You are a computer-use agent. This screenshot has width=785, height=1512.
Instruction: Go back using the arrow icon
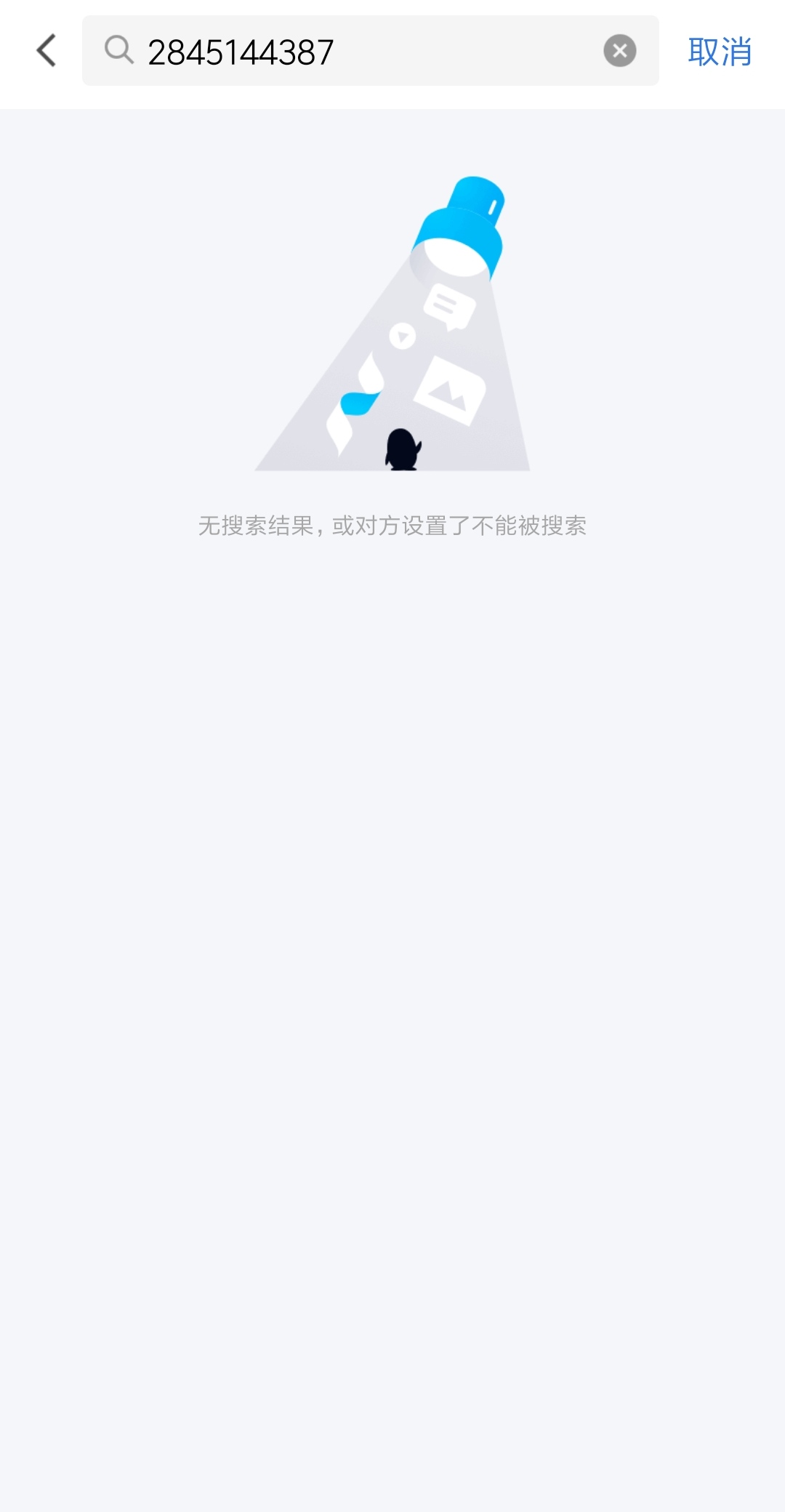47,51
